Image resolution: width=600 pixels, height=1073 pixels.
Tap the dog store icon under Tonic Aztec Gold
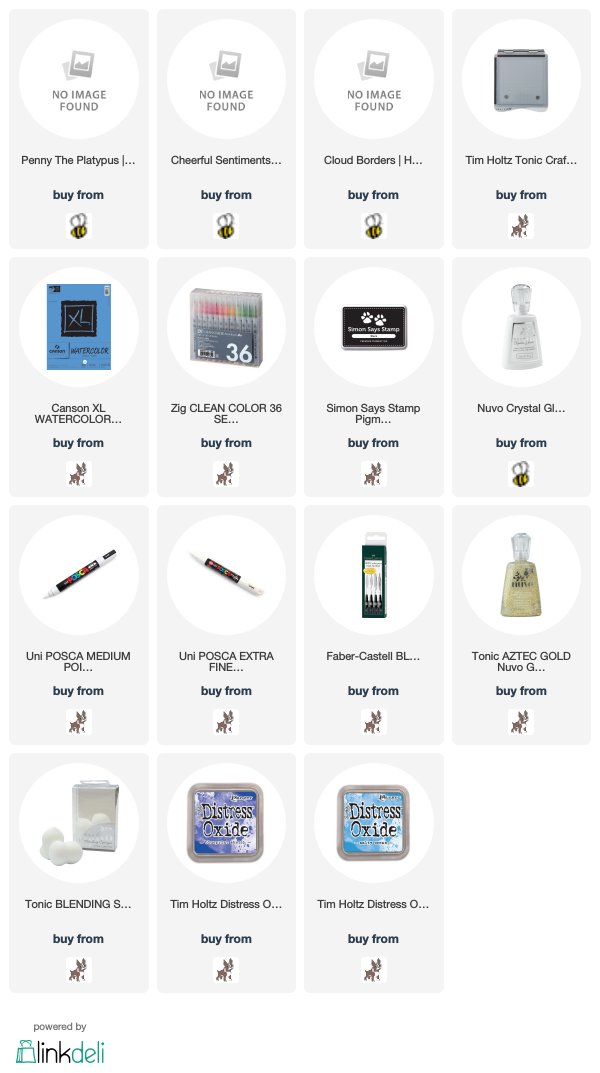point(521,722)
